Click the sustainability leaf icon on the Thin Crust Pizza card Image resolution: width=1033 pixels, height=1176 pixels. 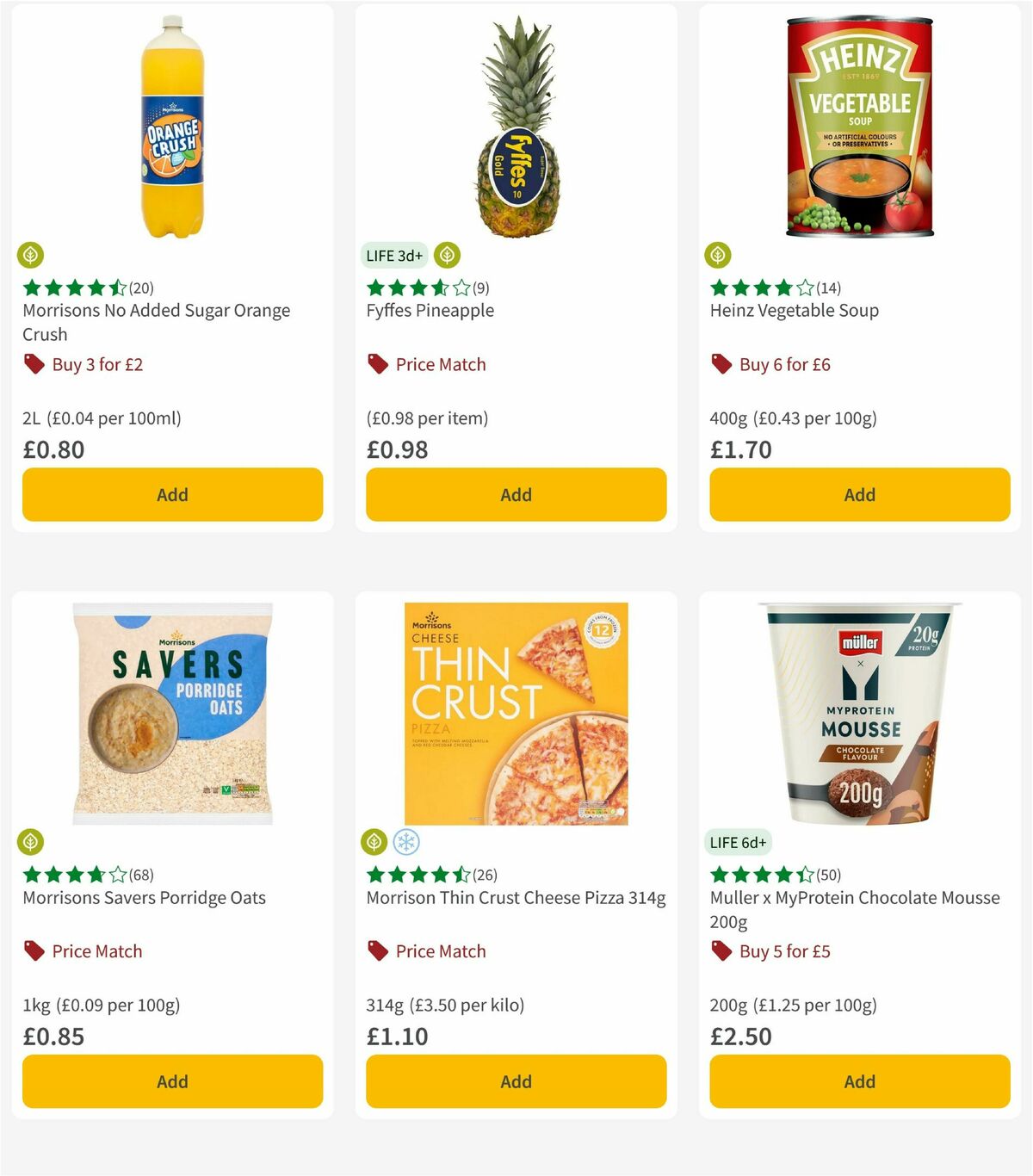click(x=375, y=842)
